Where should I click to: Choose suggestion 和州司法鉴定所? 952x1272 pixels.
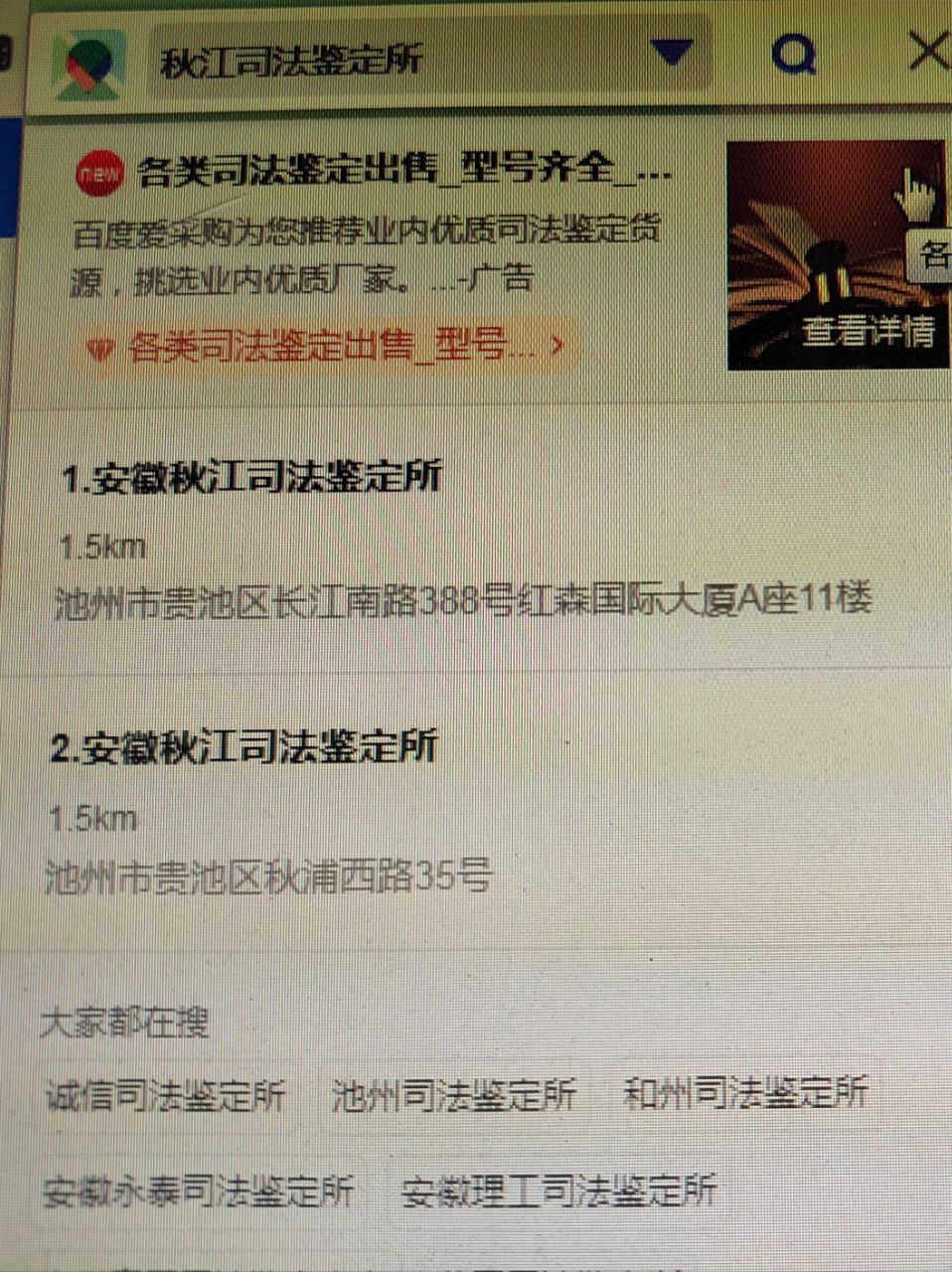pos(745,1092)
